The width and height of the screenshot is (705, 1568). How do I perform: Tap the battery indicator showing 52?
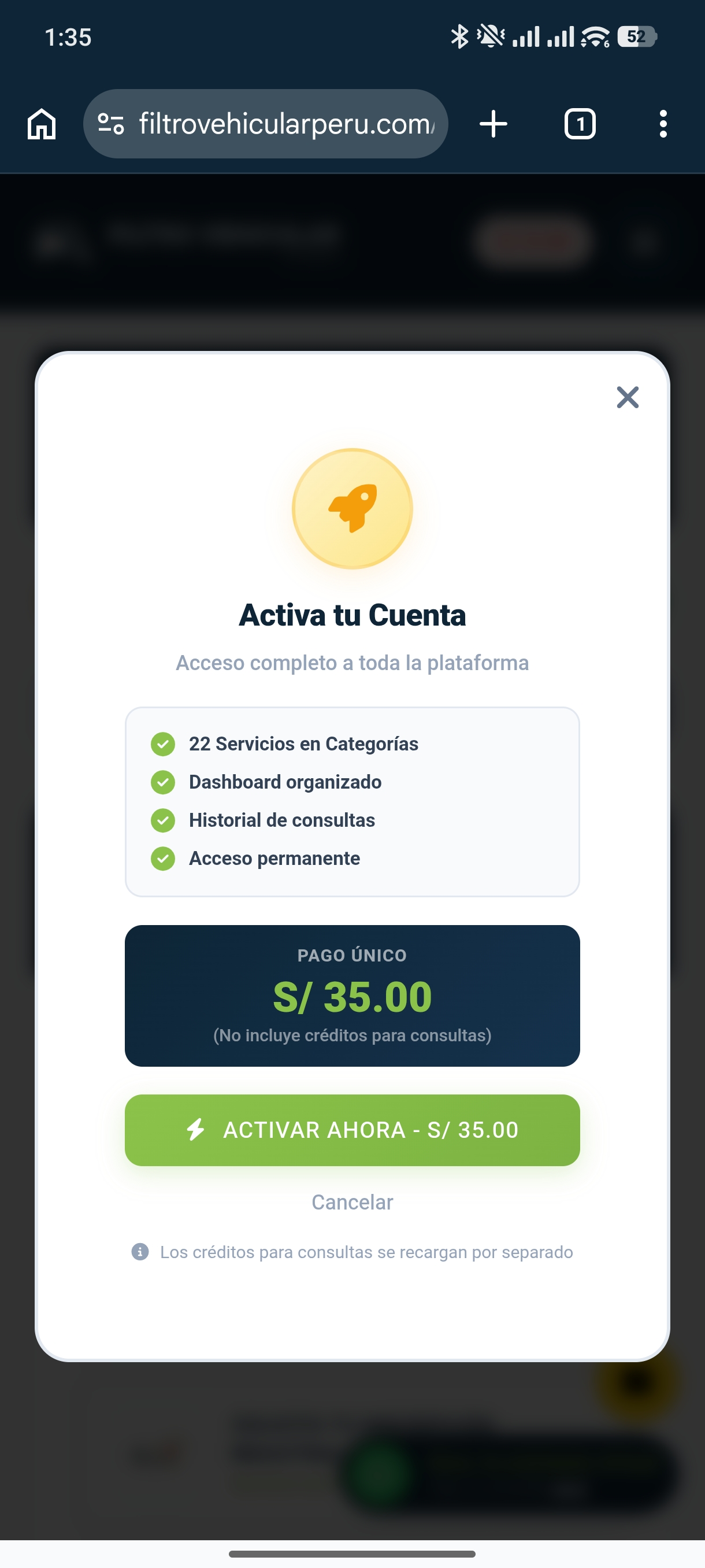click(x=636, y=38)
